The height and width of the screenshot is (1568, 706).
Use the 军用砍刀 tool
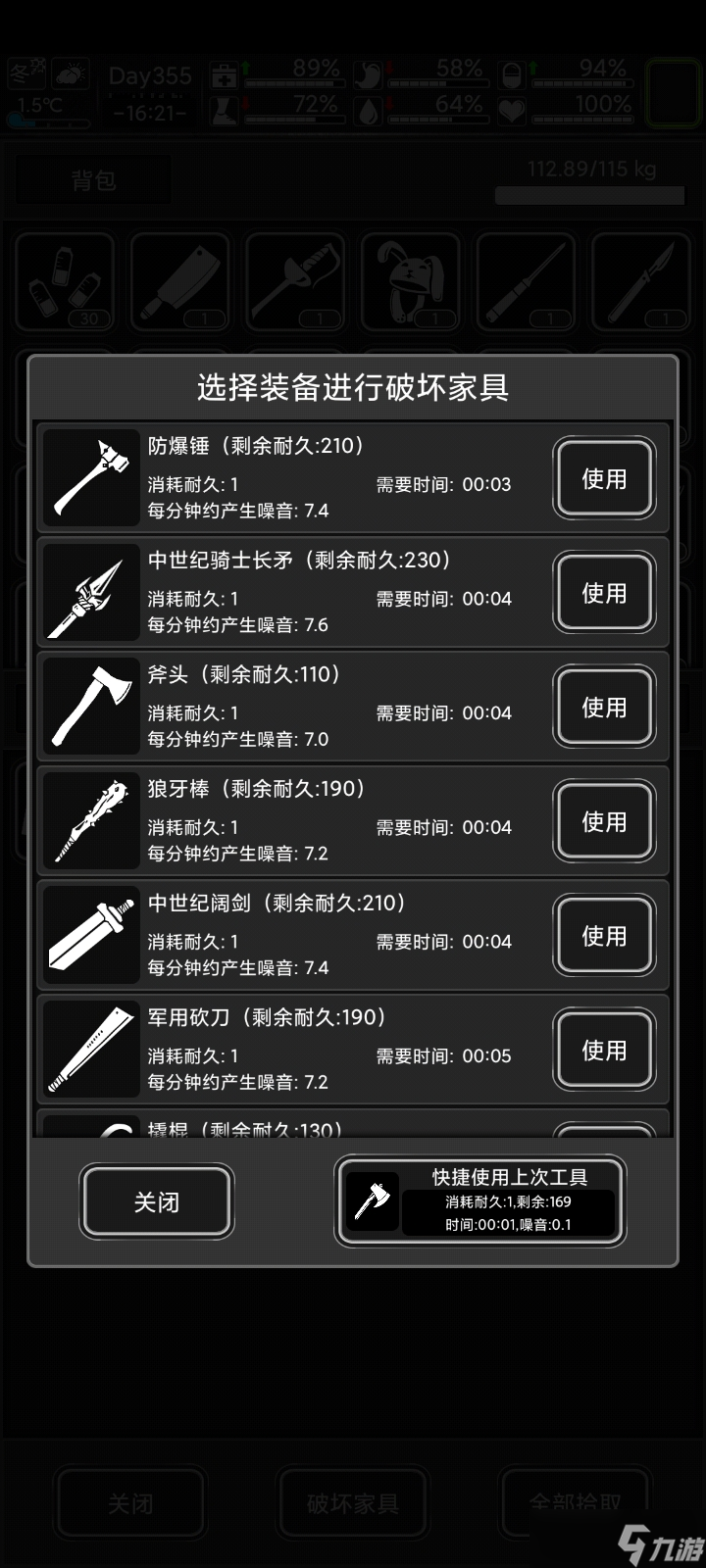point(604,1051)
